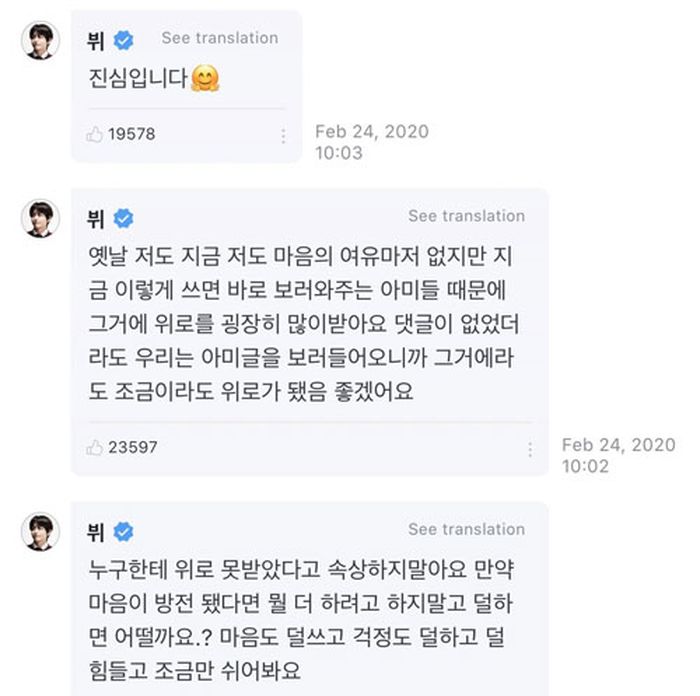Open overflow menu on the 19578-likes post
Viewport: 700px width, 696px height.
click(283, 135)
